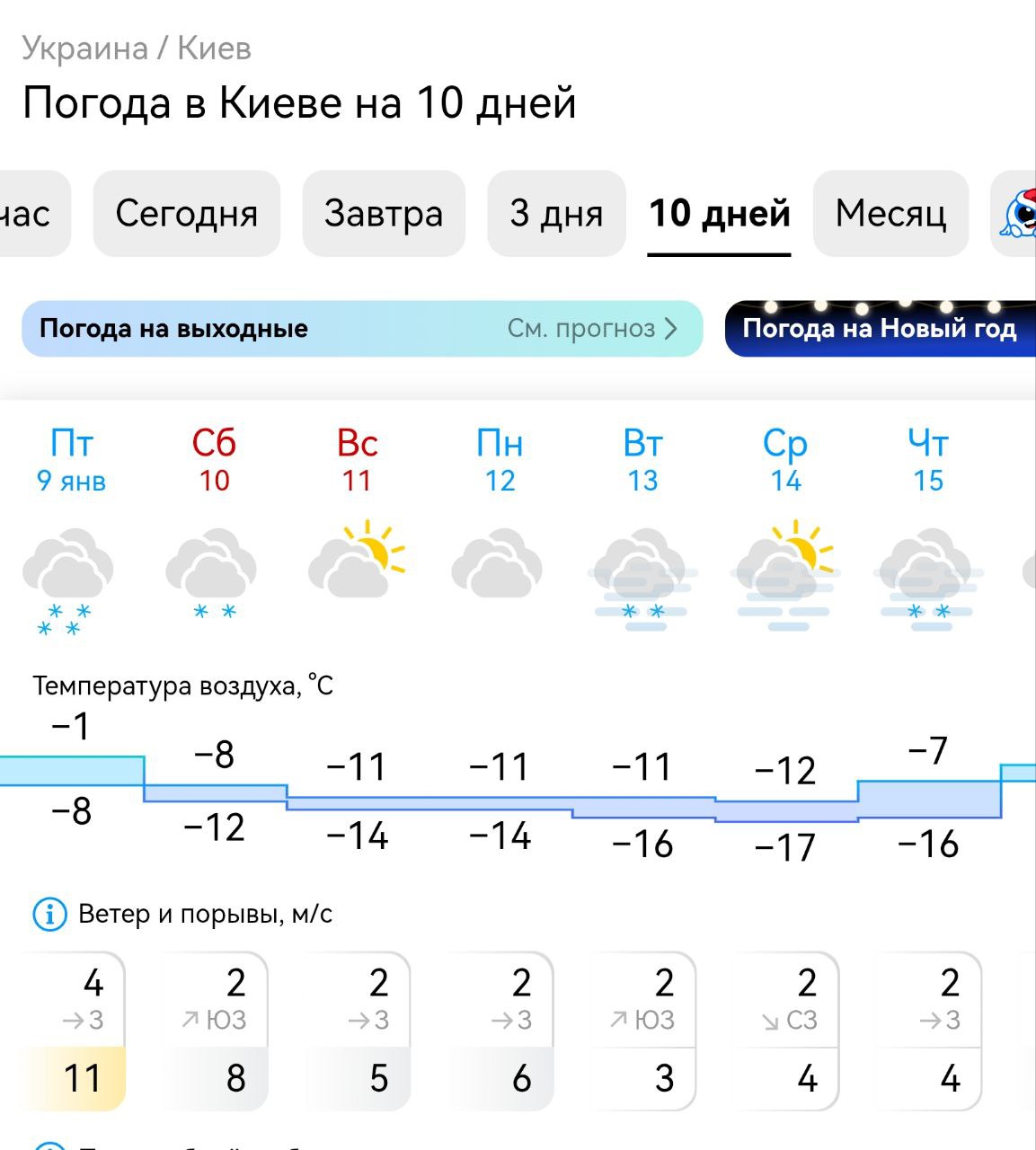Tap the snowman mascot icon after Месяц

[x=1019, y=214]
